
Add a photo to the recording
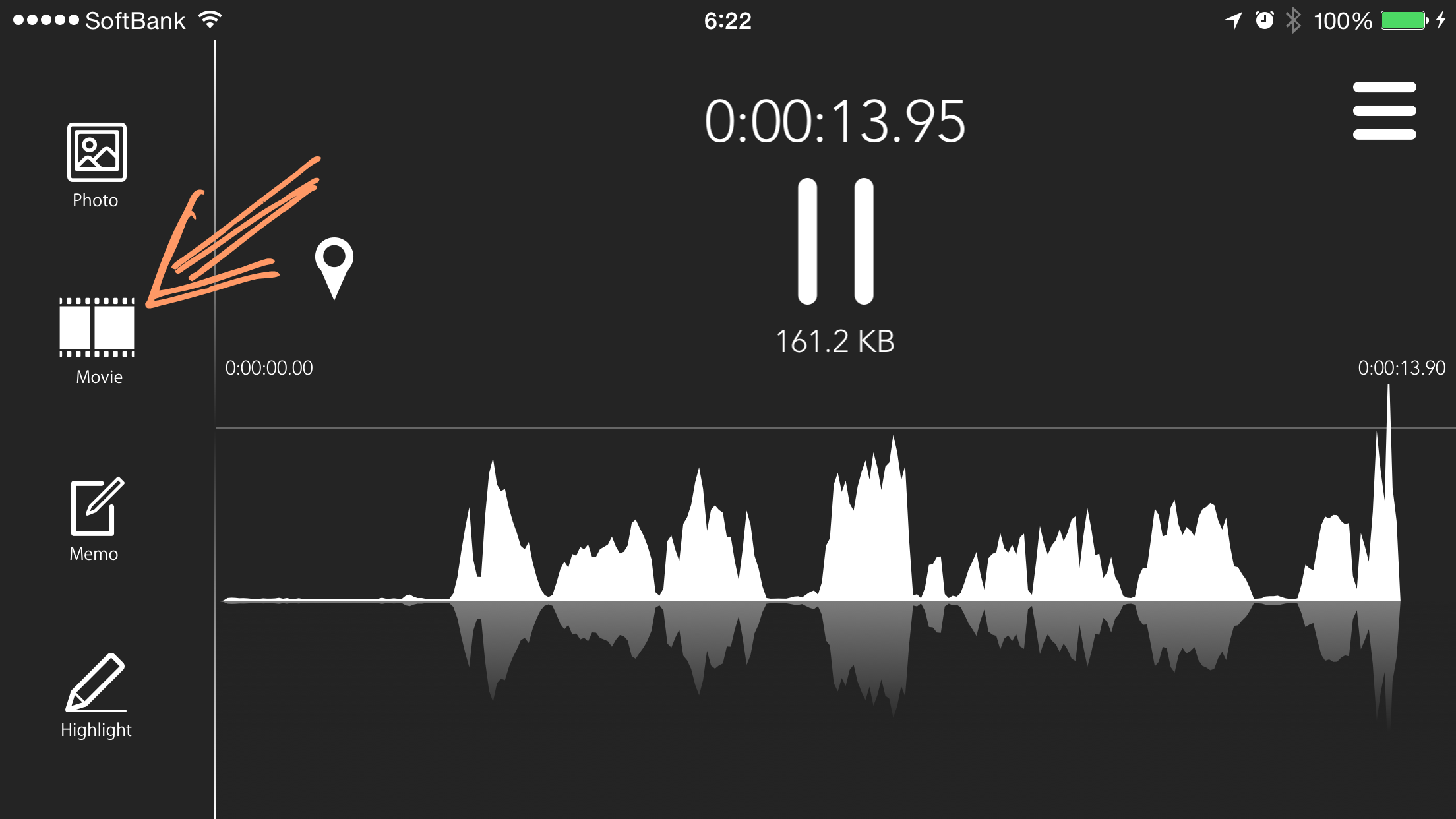click(96, 165)
